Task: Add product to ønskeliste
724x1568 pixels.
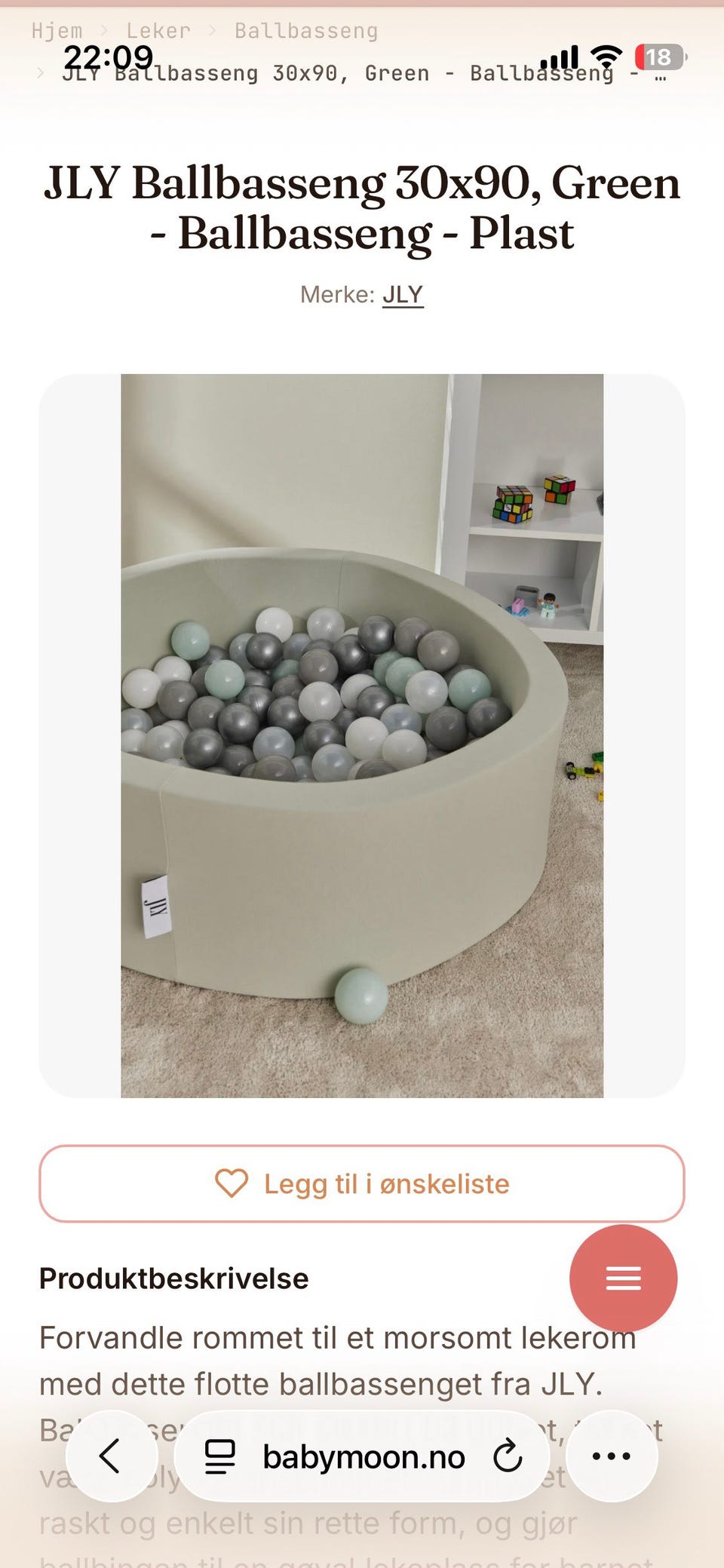Action: pos(362,1183)
